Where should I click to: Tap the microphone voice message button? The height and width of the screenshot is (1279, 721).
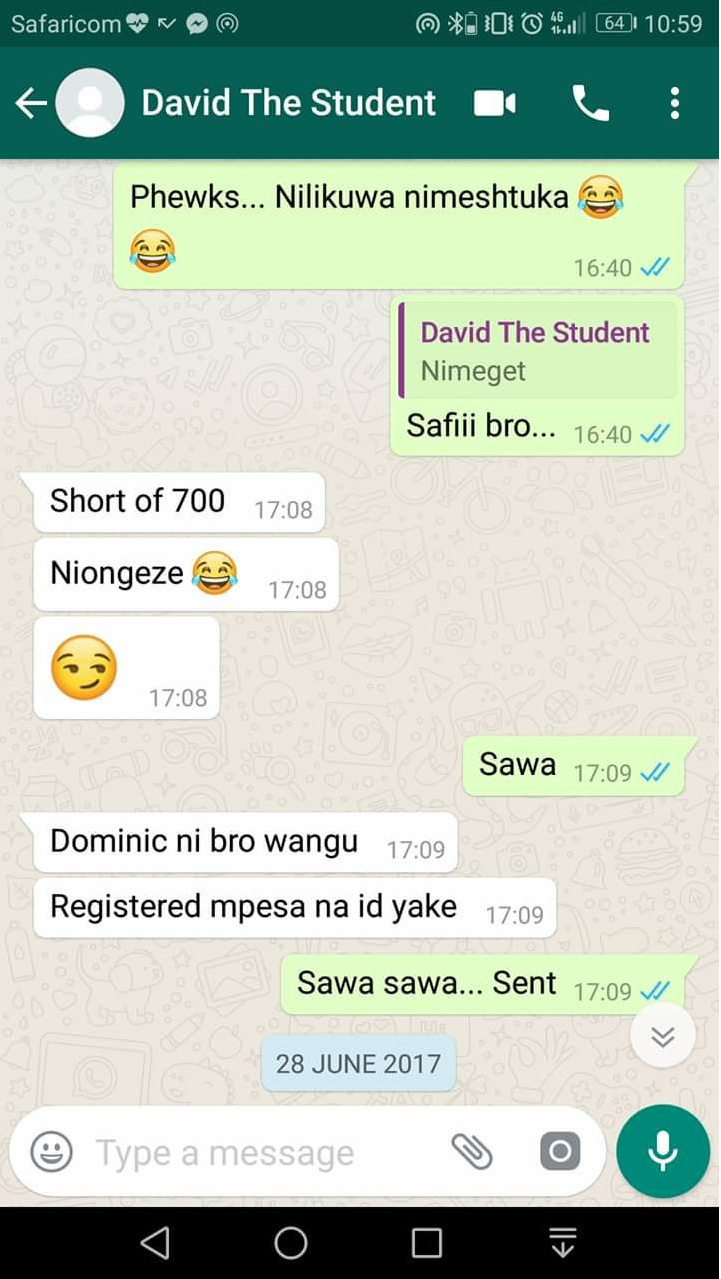663,1152
